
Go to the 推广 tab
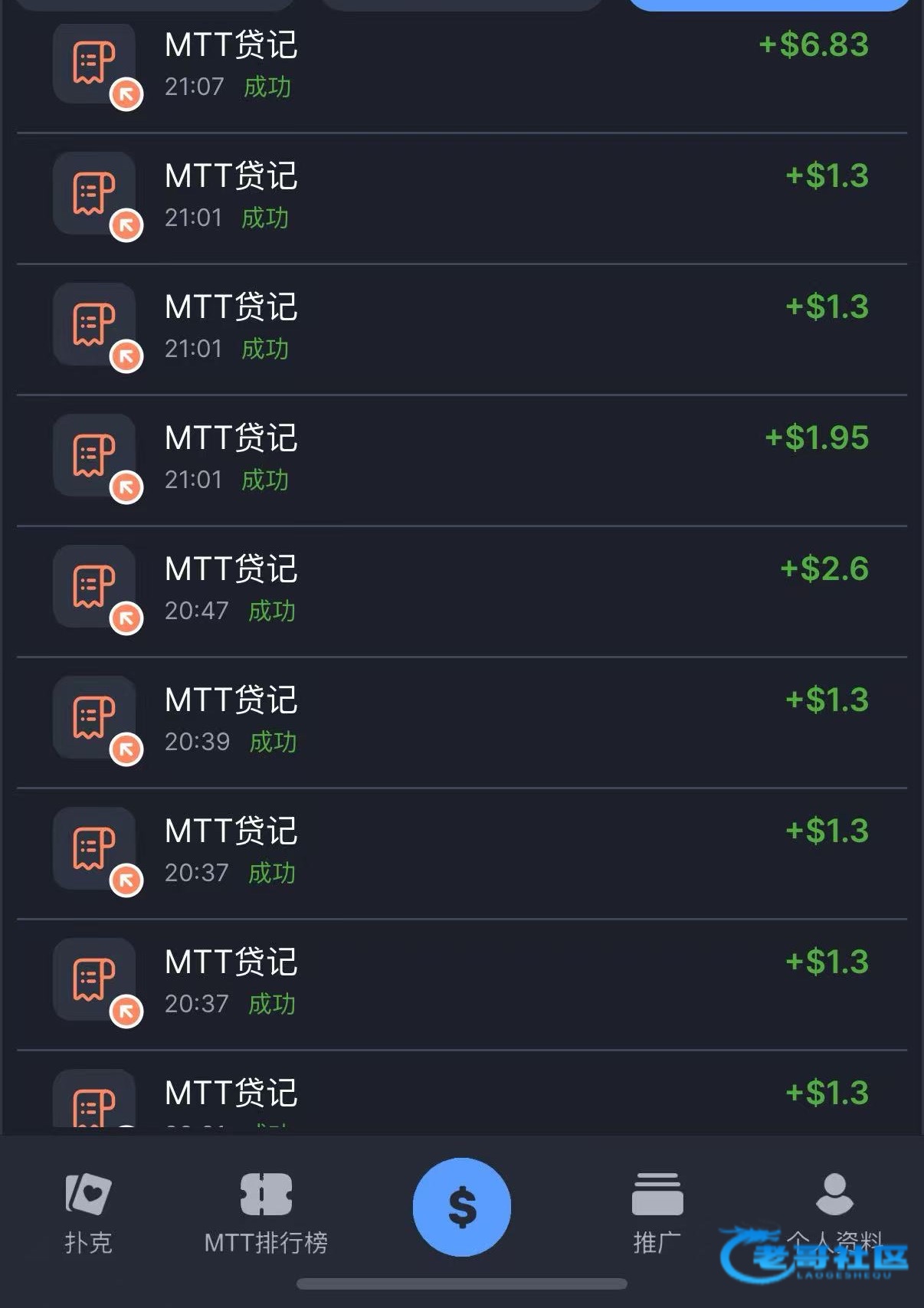[x=657, y=1214]
